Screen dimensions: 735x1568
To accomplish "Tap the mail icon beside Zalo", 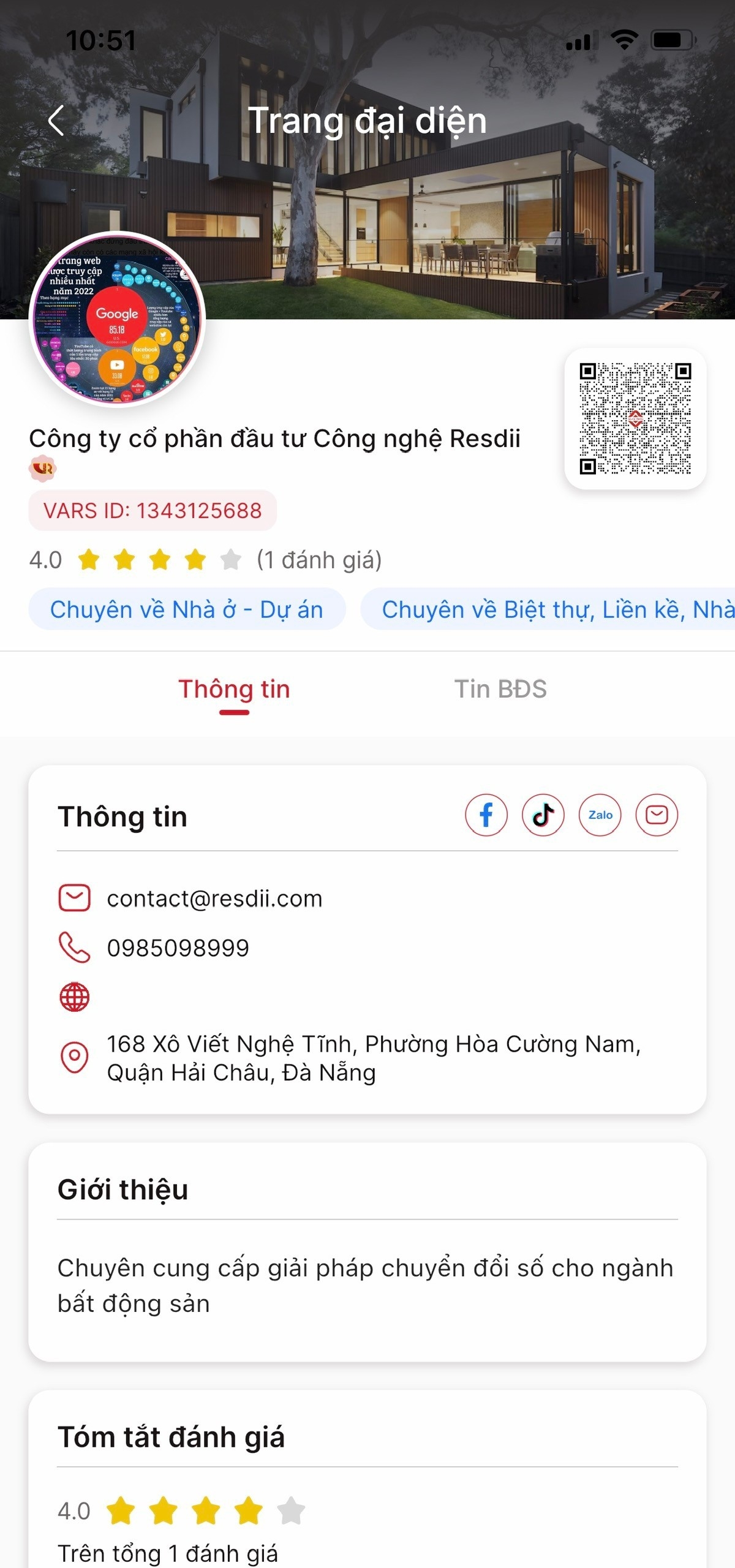I will (x=657, y=815).
